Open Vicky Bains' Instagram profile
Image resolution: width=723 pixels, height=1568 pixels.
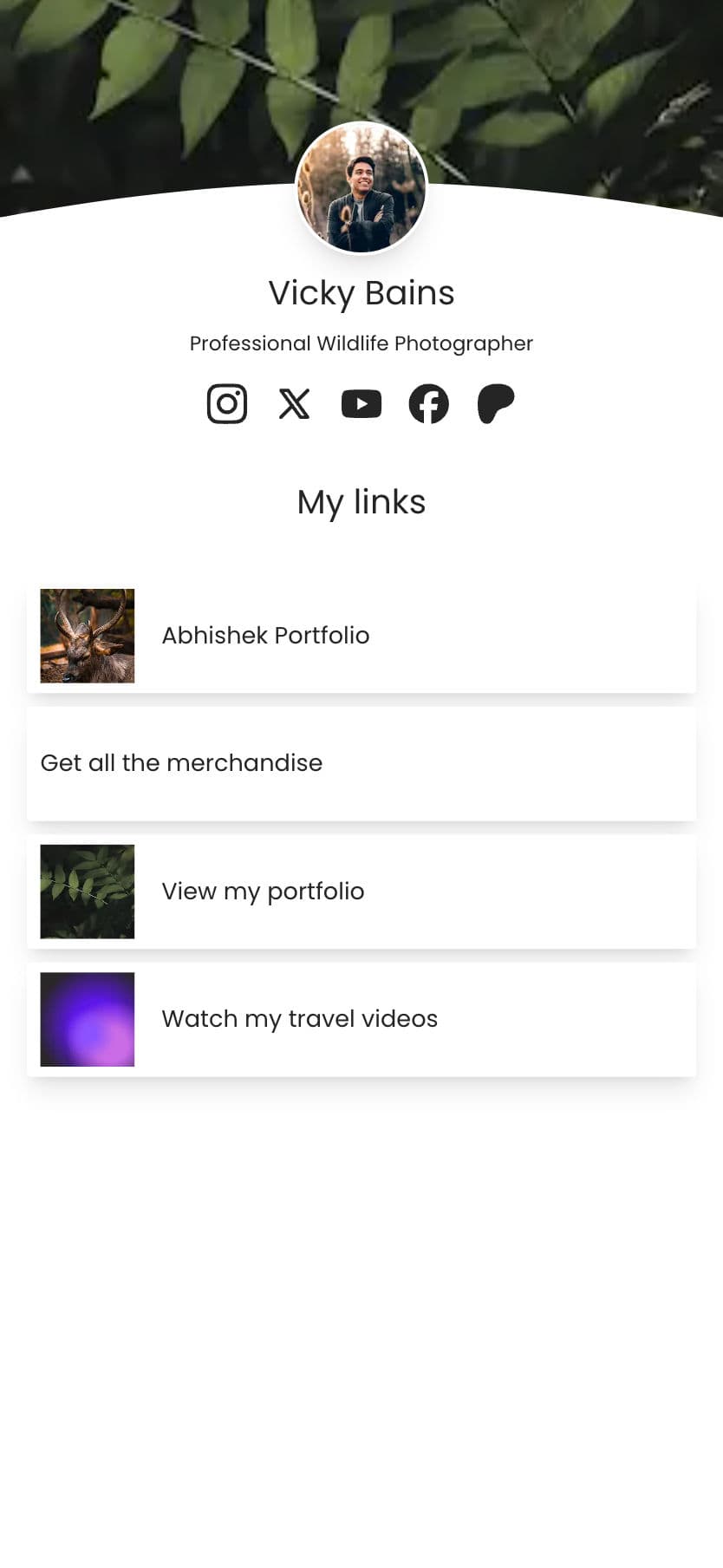tap(227, 404)
